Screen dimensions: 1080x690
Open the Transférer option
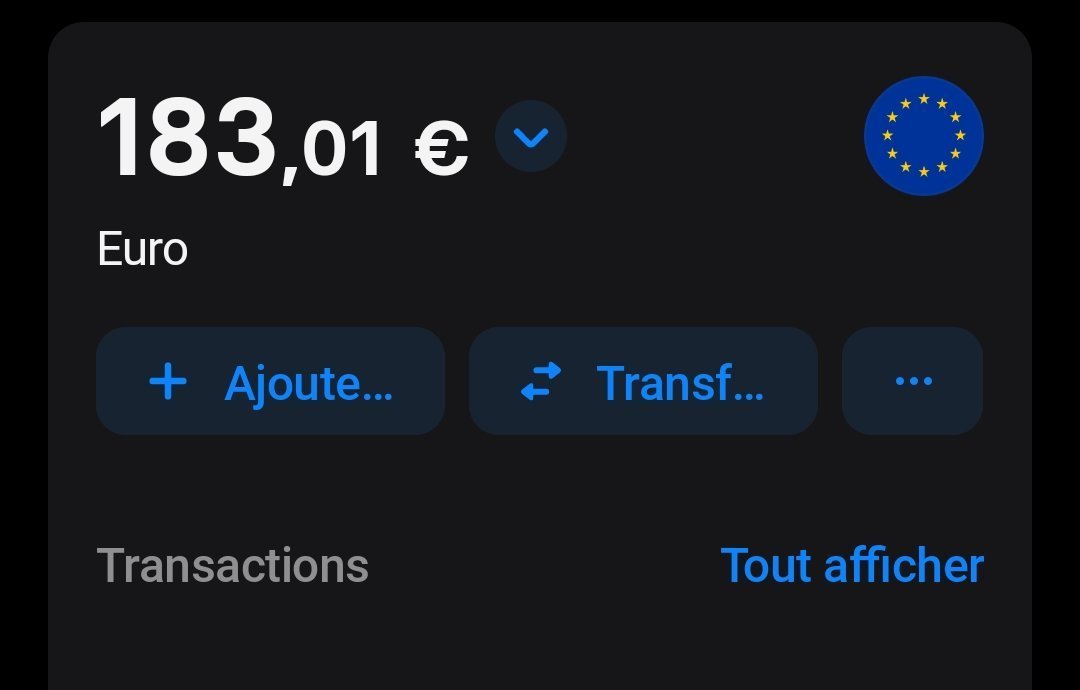tap(643, 381)
